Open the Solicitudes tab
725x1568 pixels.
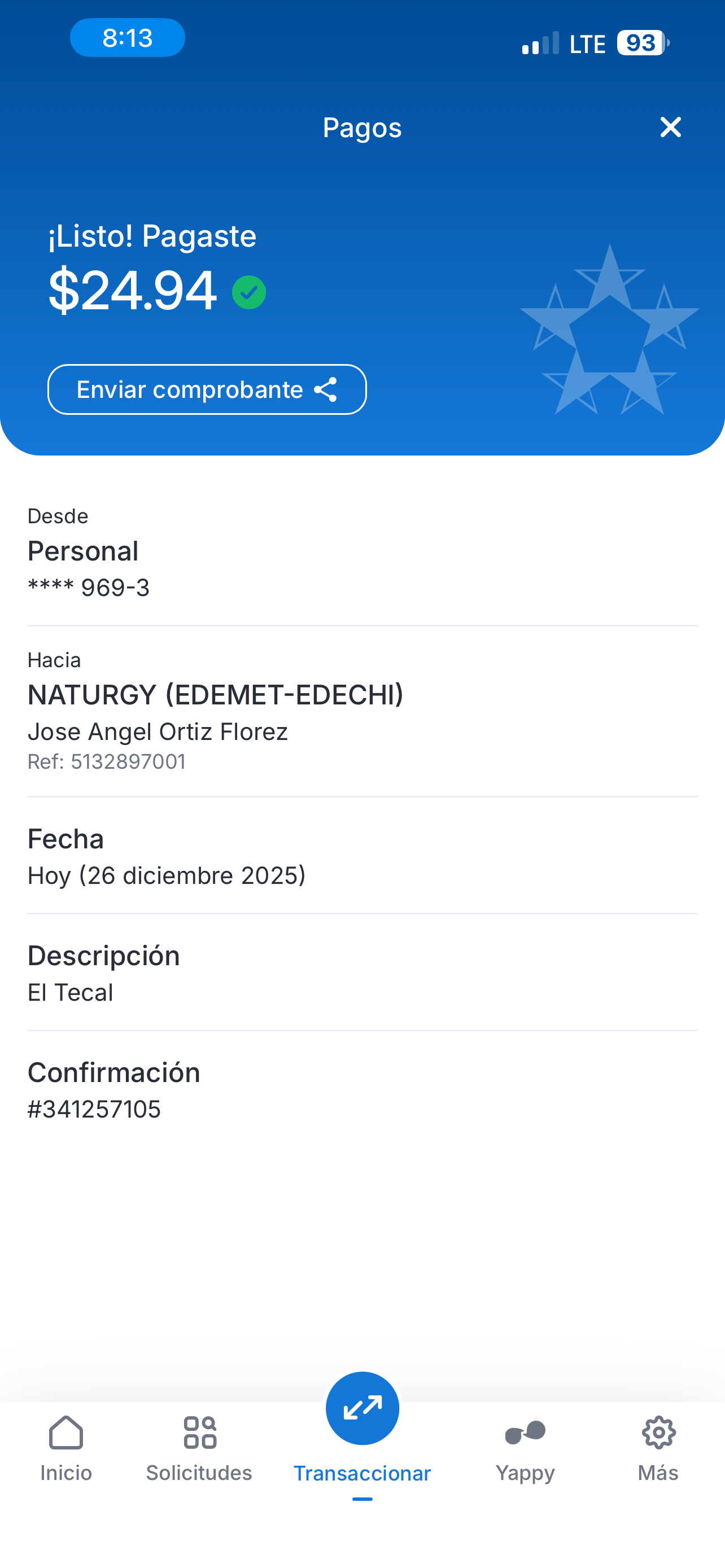pos(199,1448)
